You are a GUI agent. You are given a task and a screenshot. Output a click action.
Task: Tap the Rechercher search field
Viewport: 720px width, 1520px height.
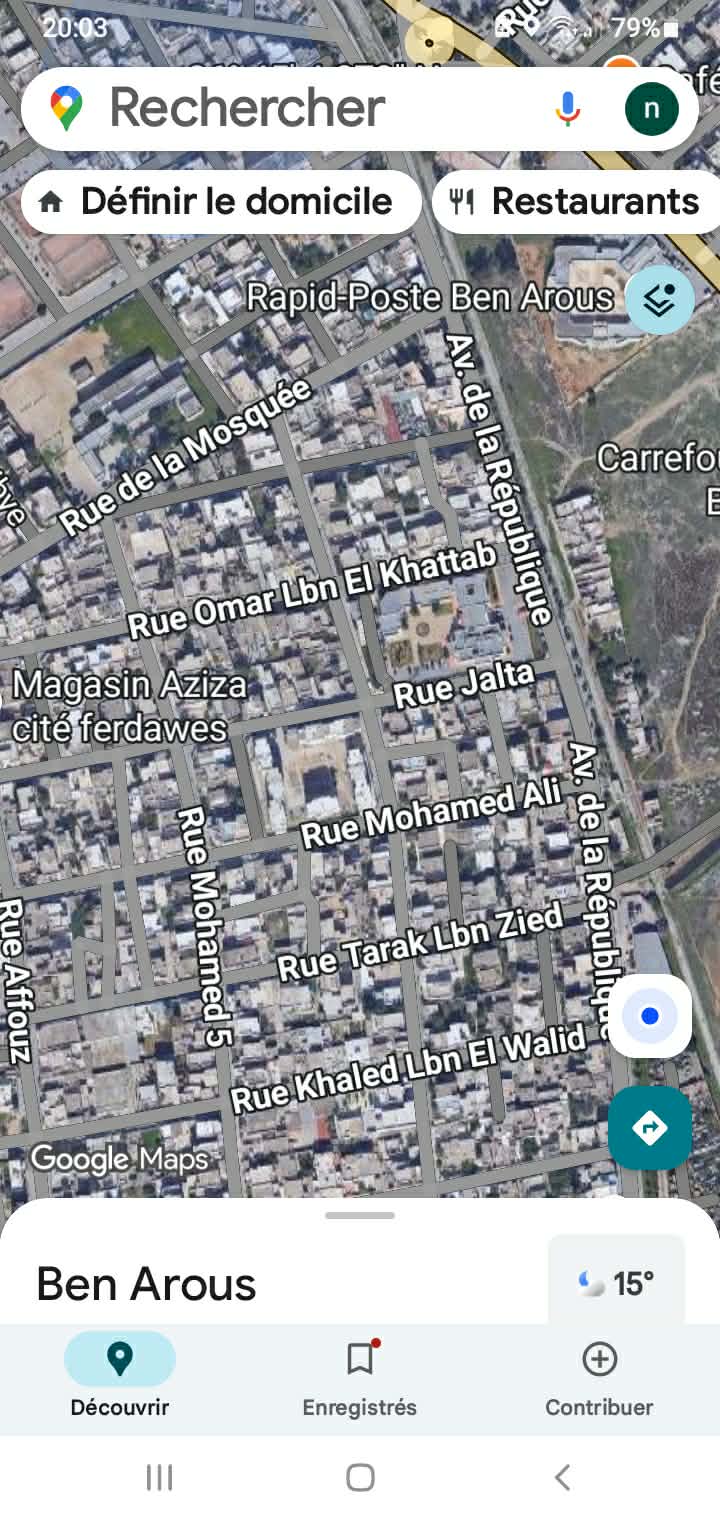tap(300, 107)
